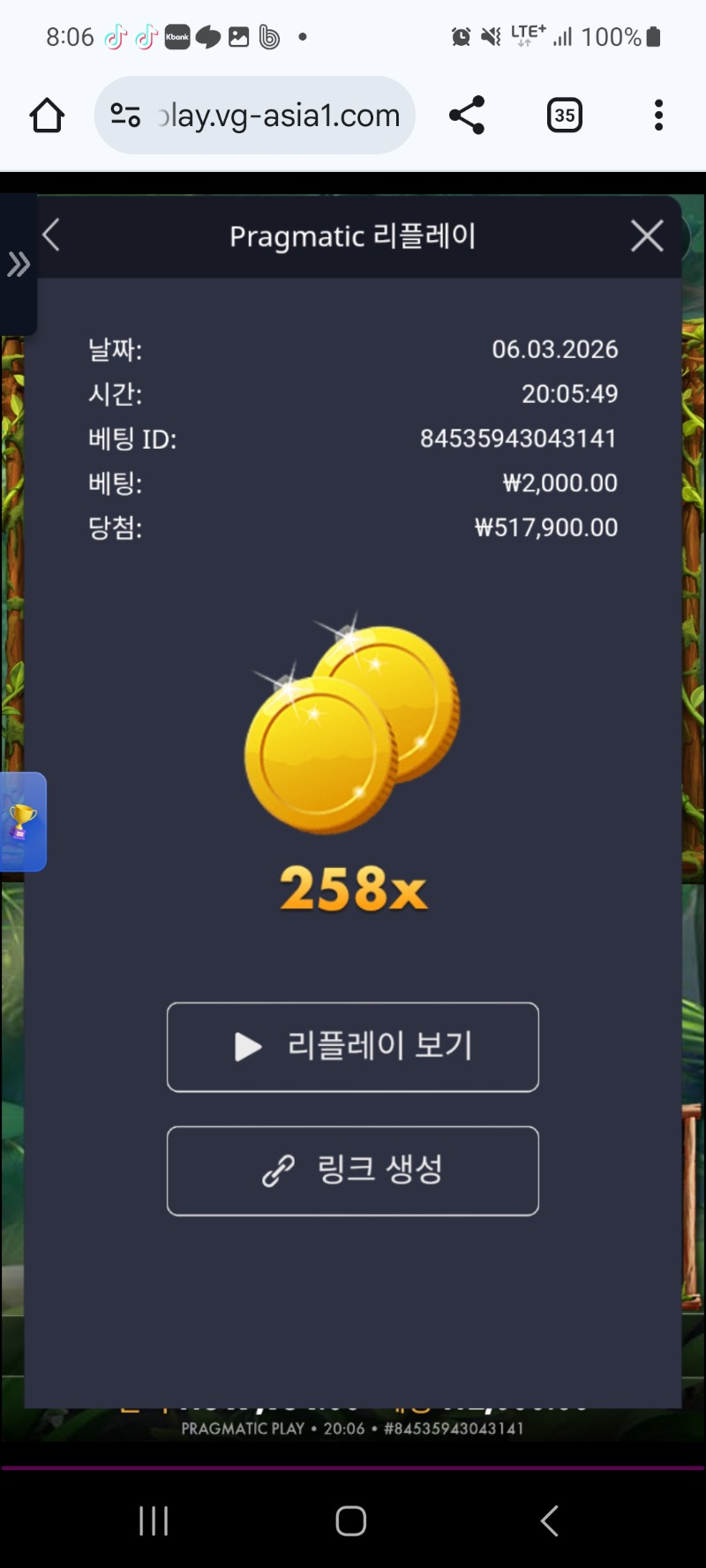The height and width of the screenshot is (1568, 706).
Task: Share this page from the toolbar
Action: point(467,116)
